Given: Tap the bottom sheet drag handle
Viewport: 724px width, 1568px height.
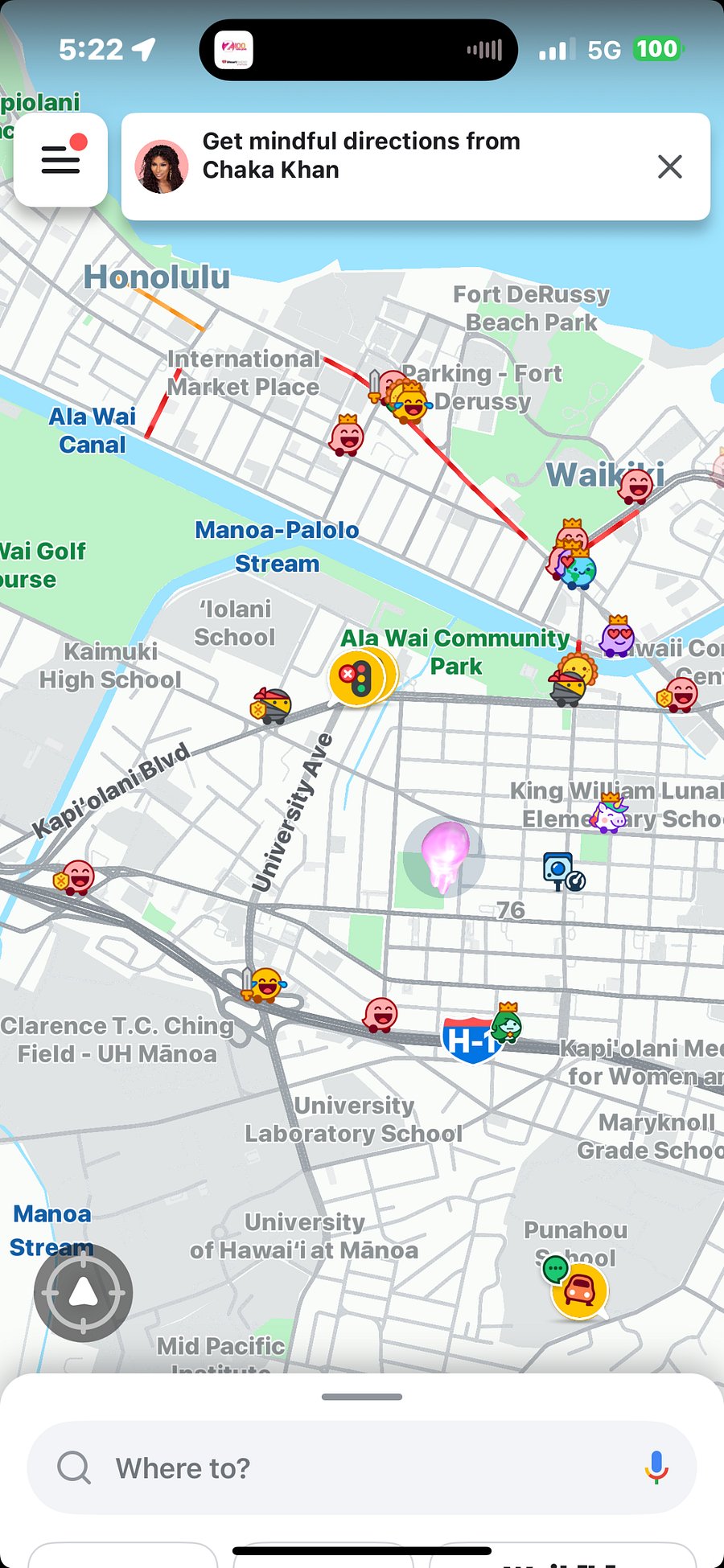Looking at the screenshot, I should pyautogui.click(x=362, y=1397).
